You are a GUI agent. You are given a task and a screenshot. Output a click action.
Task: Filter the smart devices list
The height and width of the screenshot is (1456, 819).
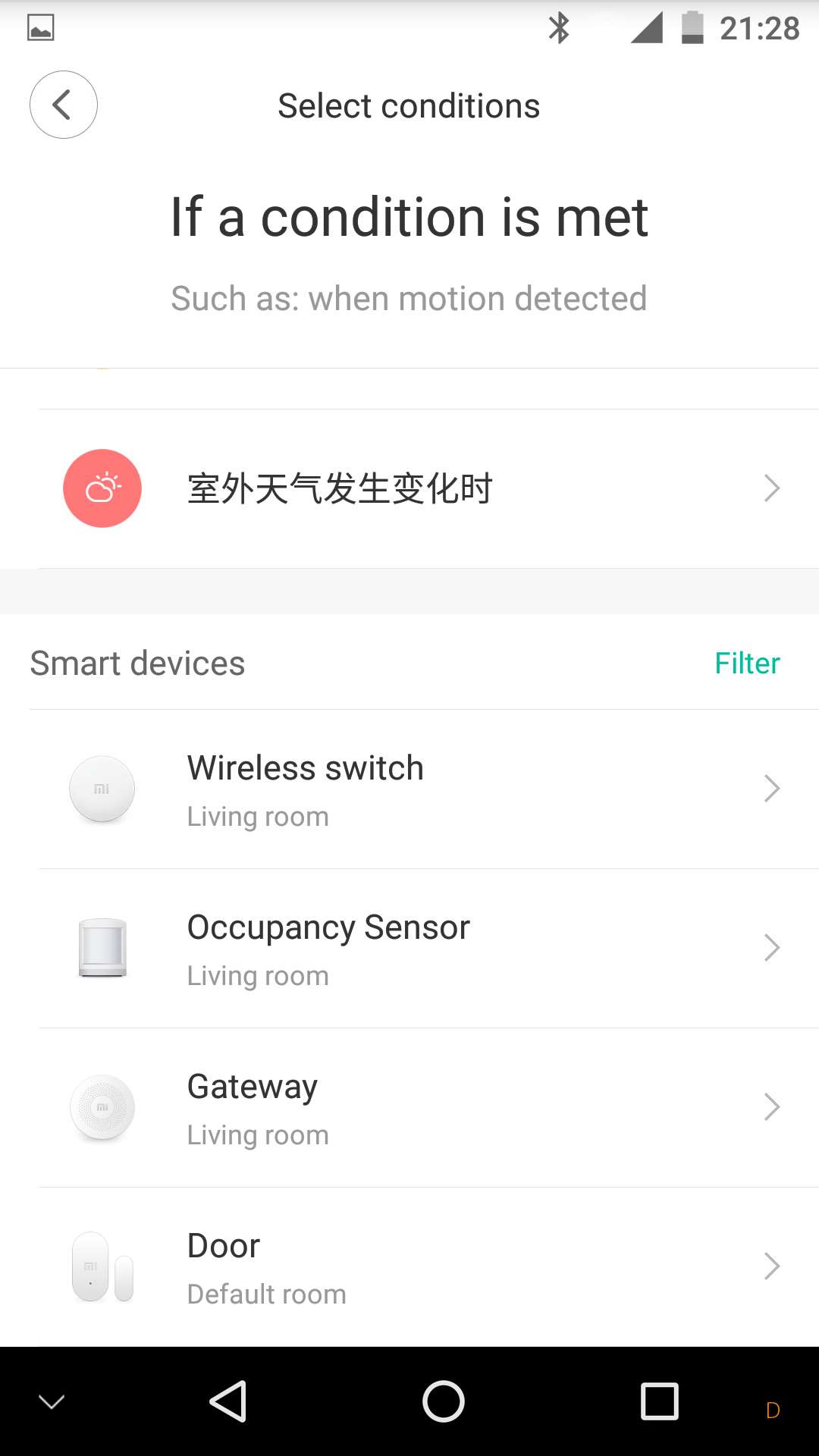tap(746, 664)
